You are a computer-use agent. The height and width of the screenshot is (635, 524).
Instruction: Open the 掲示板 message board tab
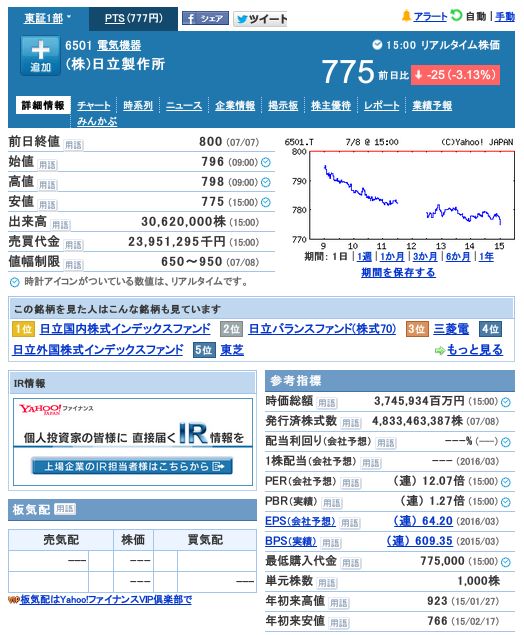pyautogui.click(x=283, y=106)
